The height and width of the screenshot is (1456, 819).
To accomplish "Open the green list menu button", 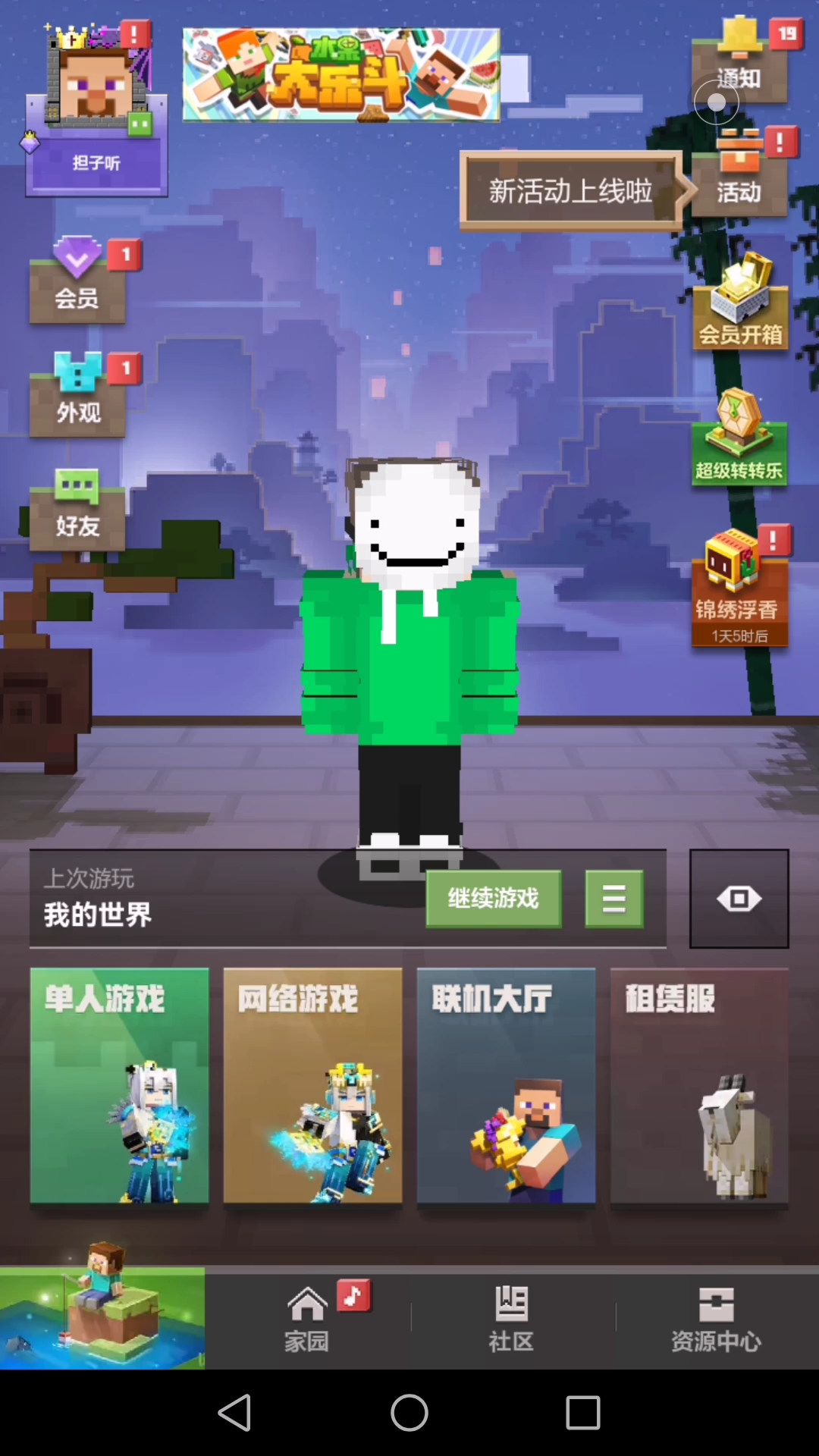I will [613, 899].
